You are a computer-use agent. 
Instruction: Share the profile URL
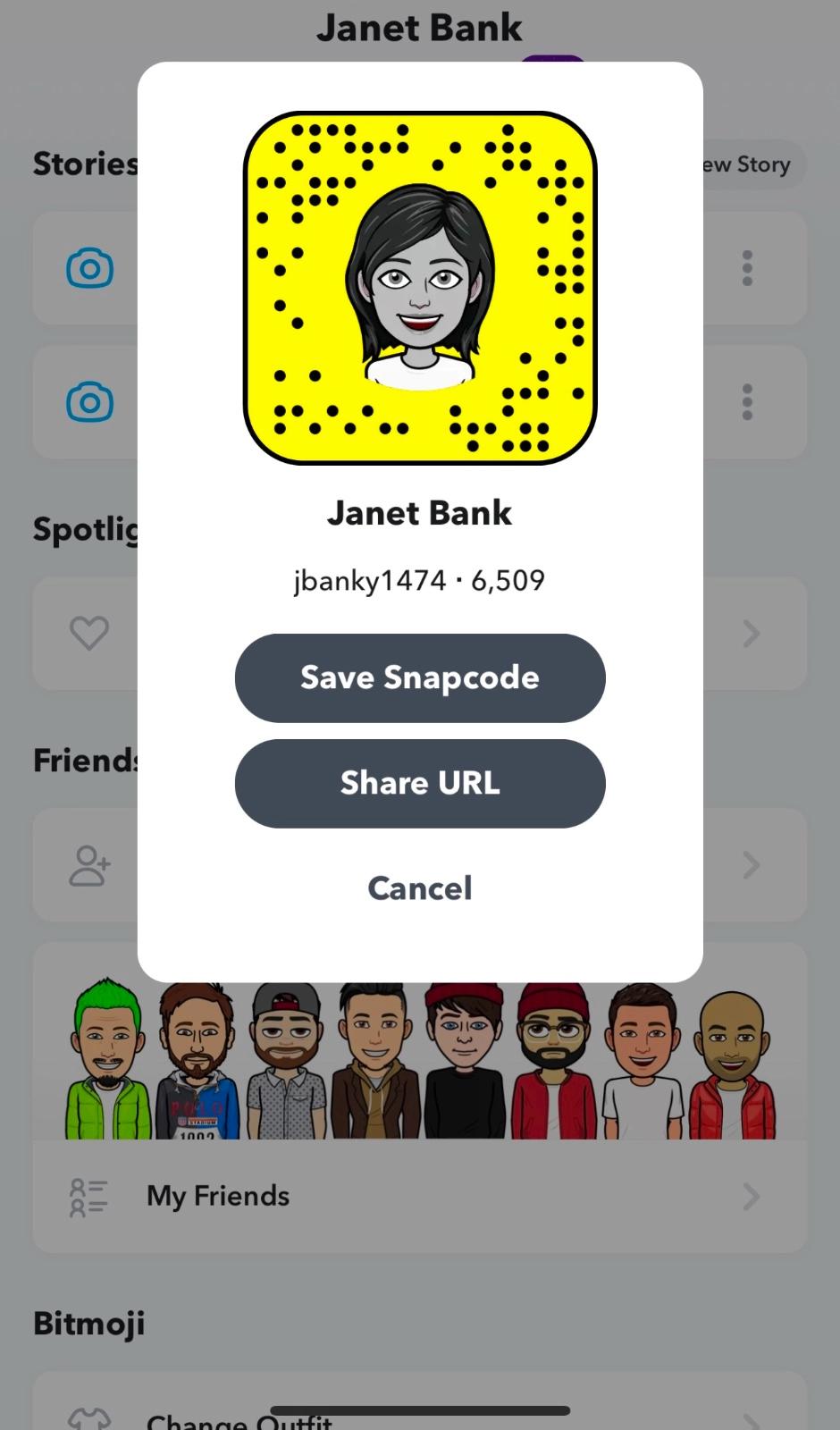point(420,784)
